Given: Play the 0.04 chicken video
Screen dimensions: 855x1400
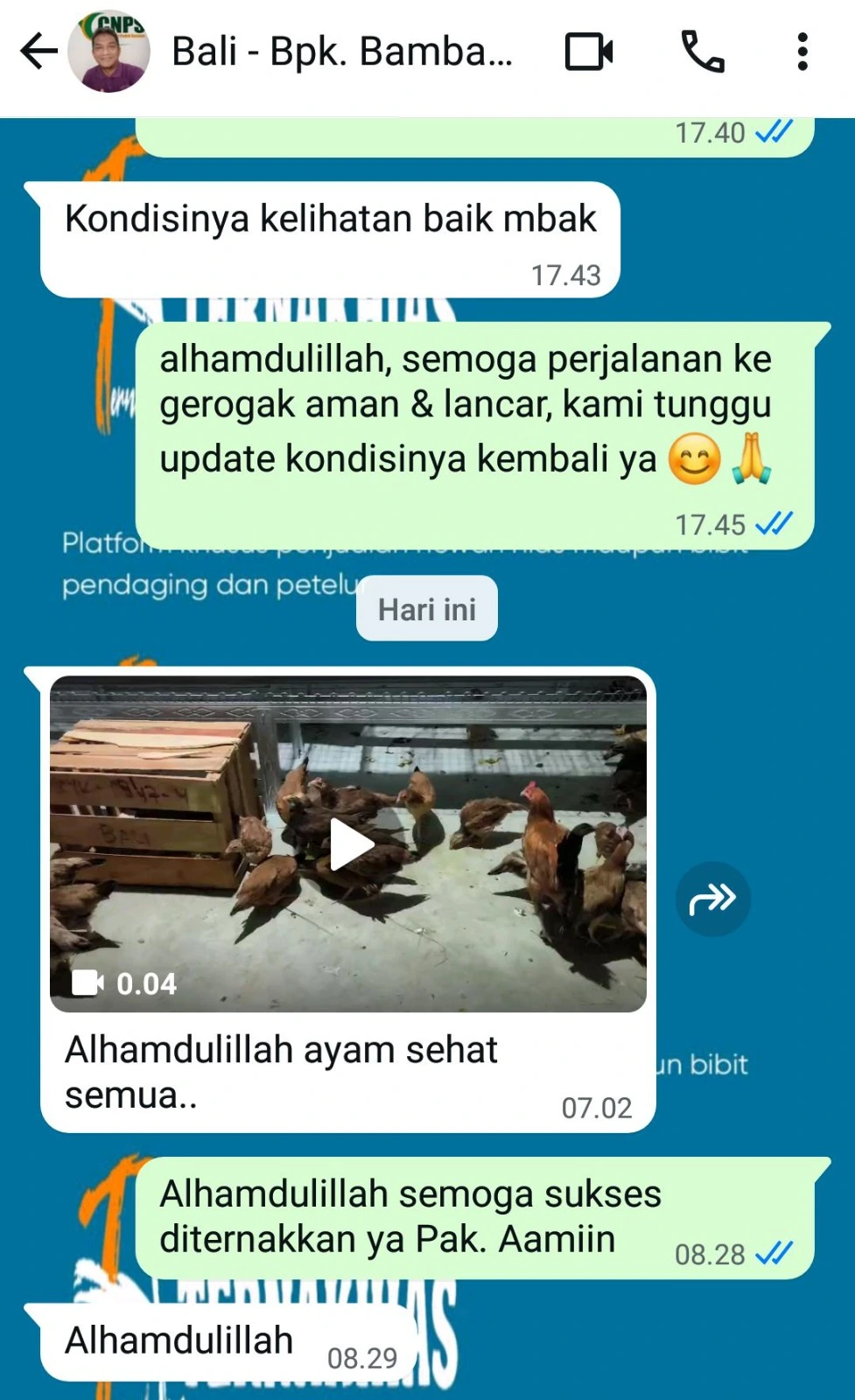Looking at the screenshot, I should coord(352,845).
